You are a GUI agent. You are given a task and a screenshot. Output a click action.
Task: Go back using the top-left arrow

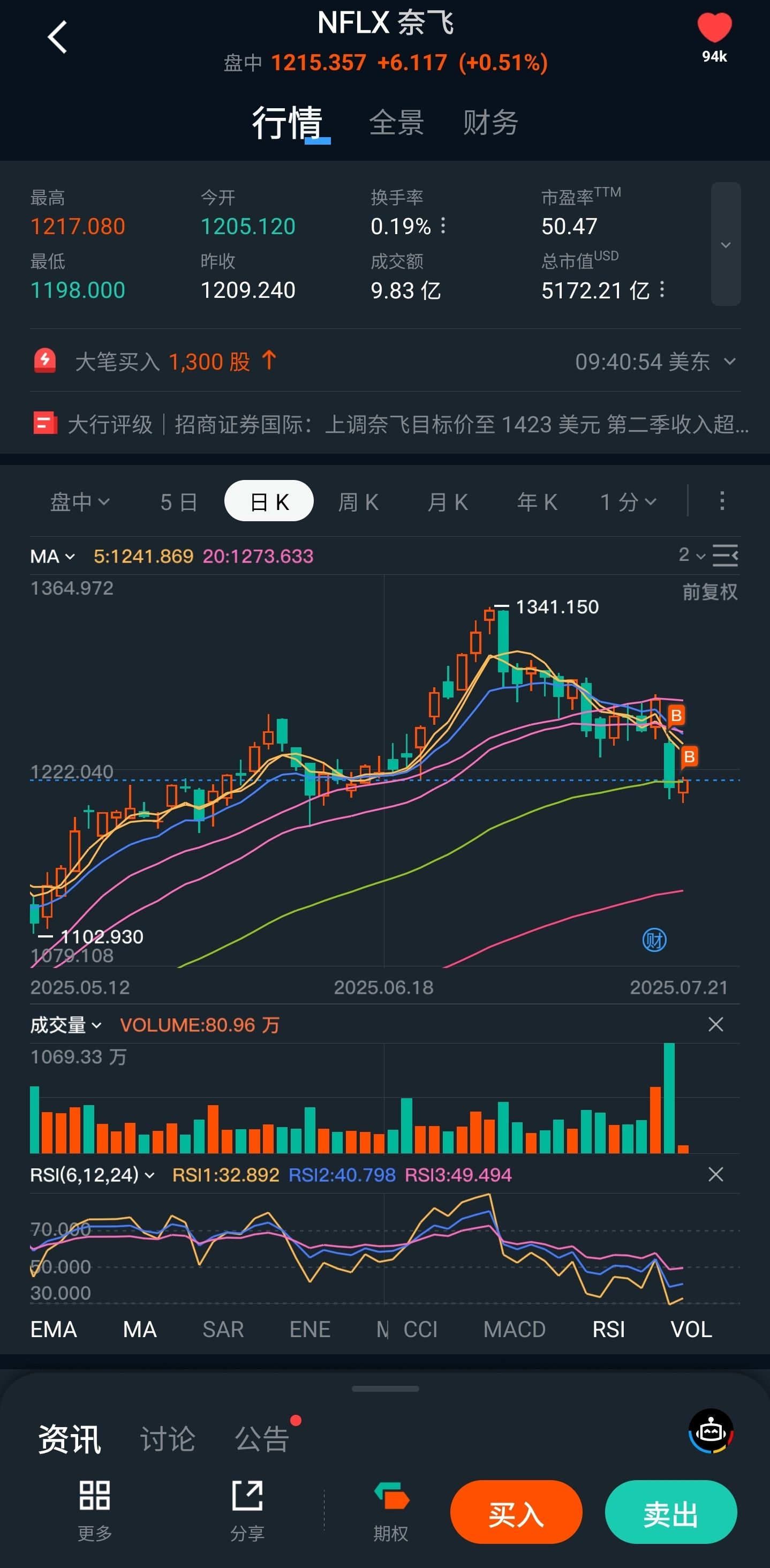pyautogui.click(x=57, y=37)
